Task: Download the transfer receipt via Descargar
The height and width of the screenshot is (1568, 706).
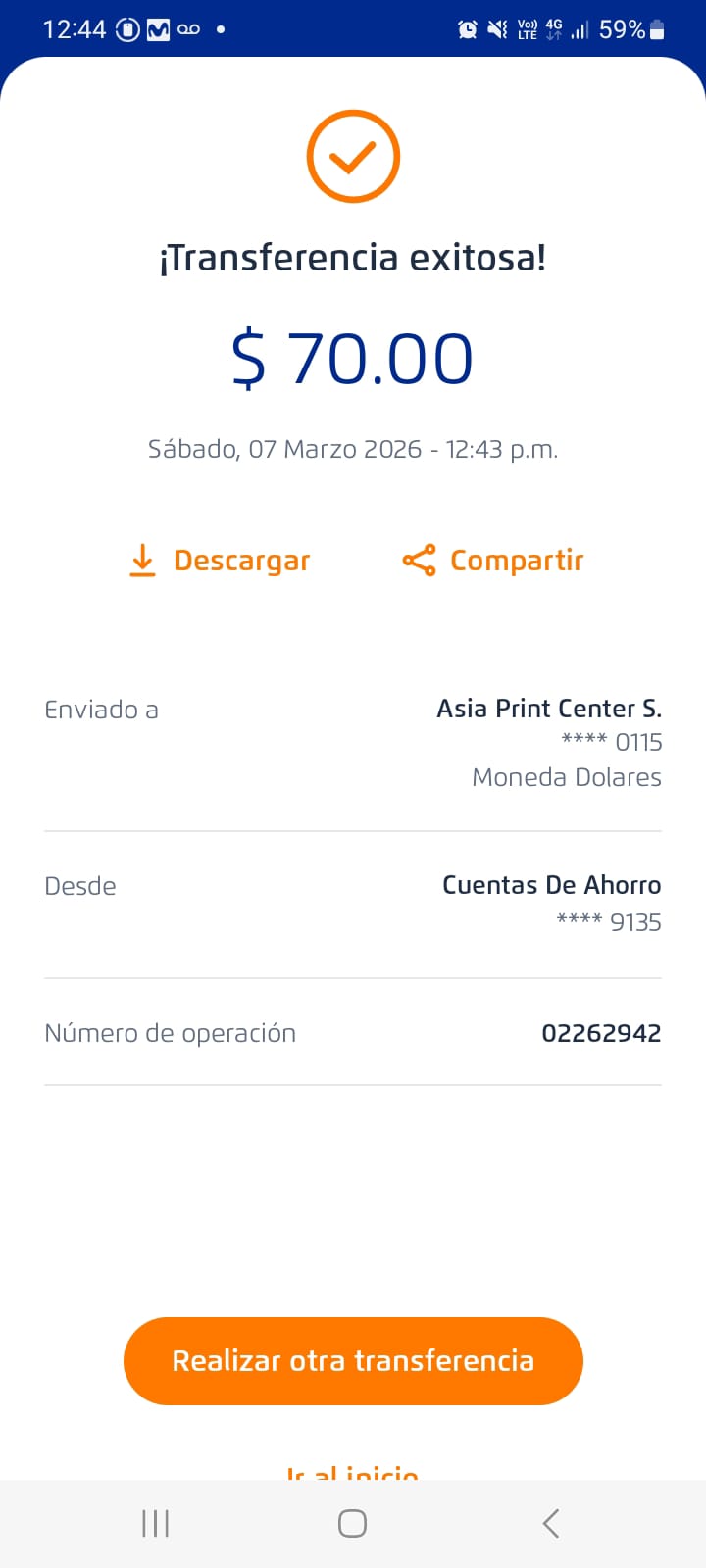Action: click(221, 561)
